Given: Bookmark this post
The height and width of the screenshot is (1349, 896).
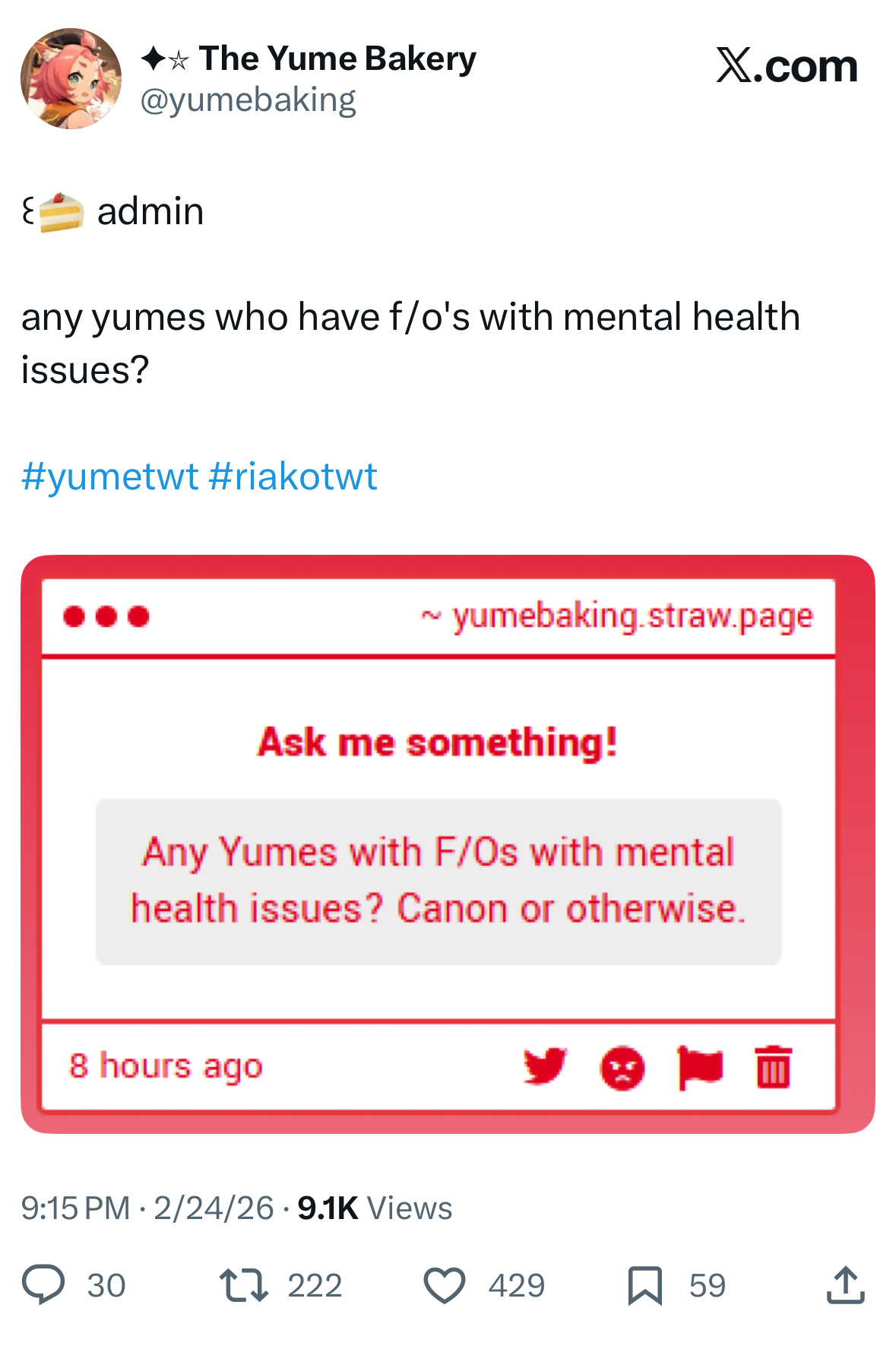Looking at the screenshot, I should pyautogui.click(x=644, y=1284).
